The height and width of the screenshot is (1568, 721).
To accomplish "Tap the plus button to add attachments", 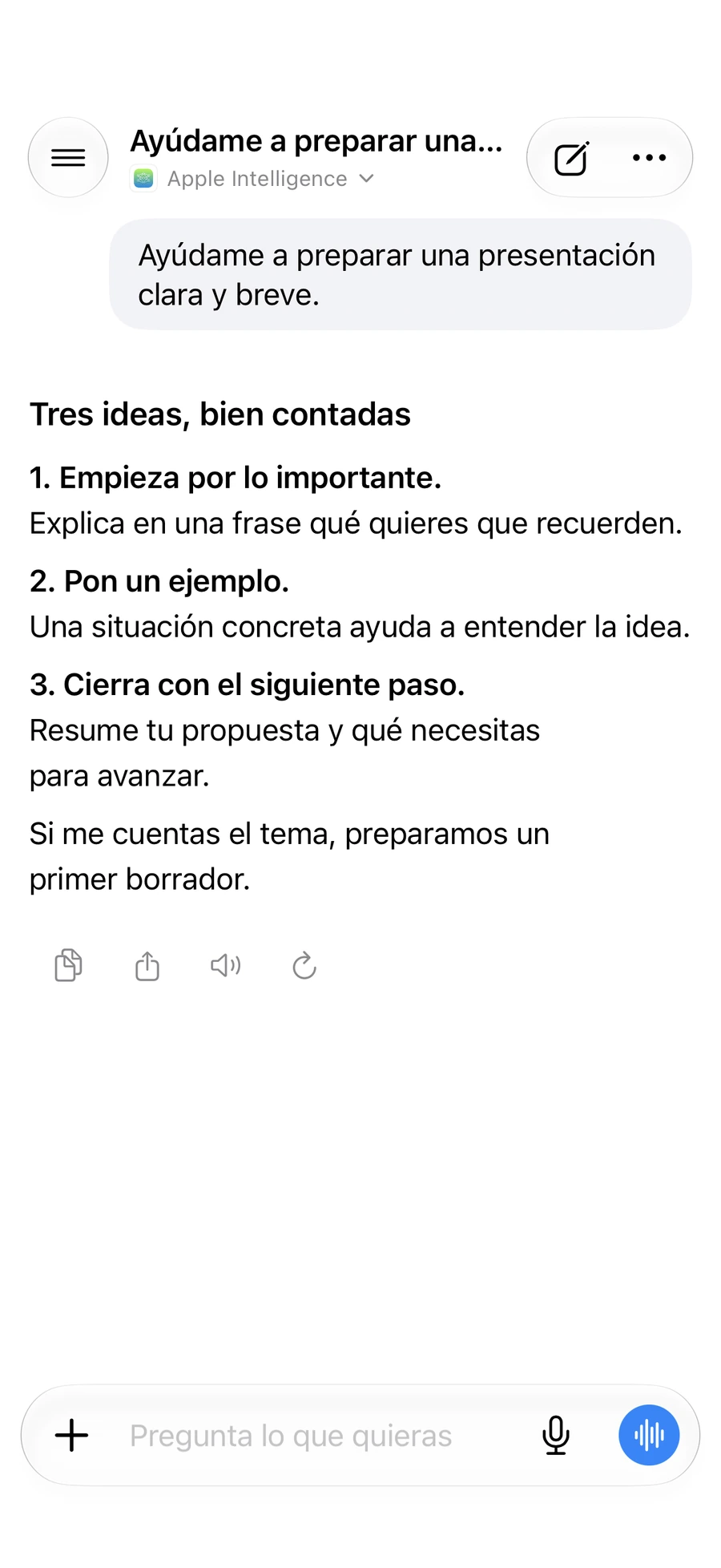I will click(72, 1435).
